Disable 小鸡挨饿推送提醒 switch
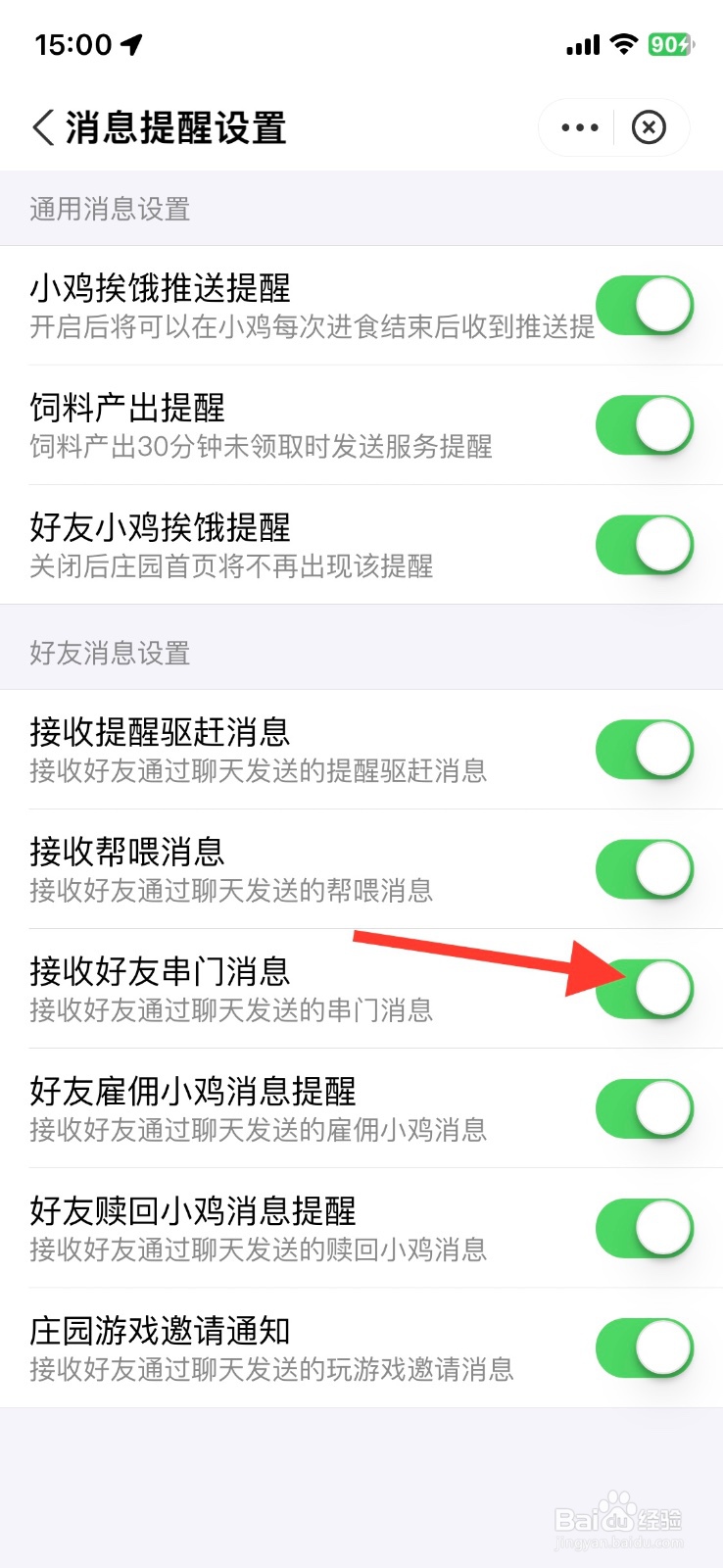The height and width of the screenshot is (1568, 723). 644,305
